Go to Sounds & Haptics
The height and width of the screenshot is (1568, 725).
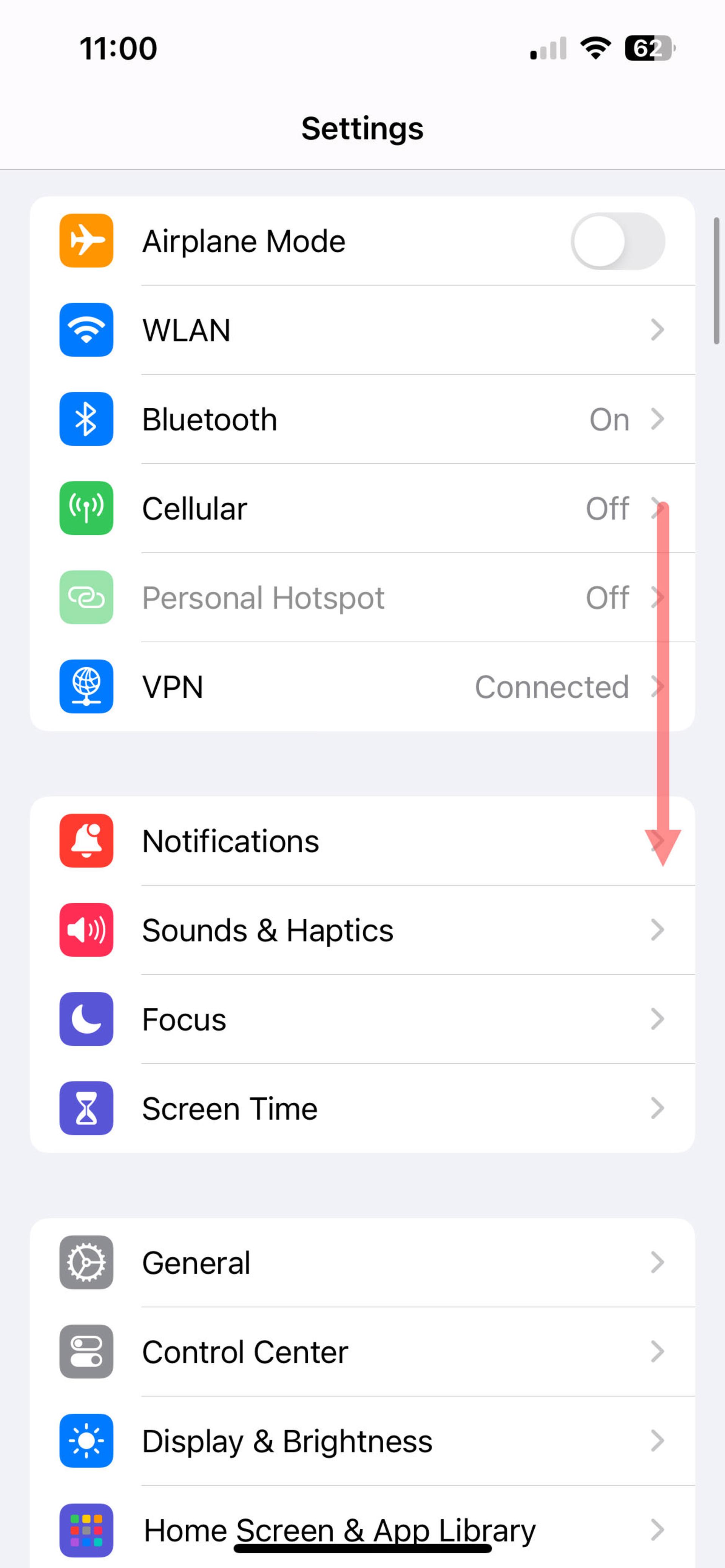coord(362,930)
